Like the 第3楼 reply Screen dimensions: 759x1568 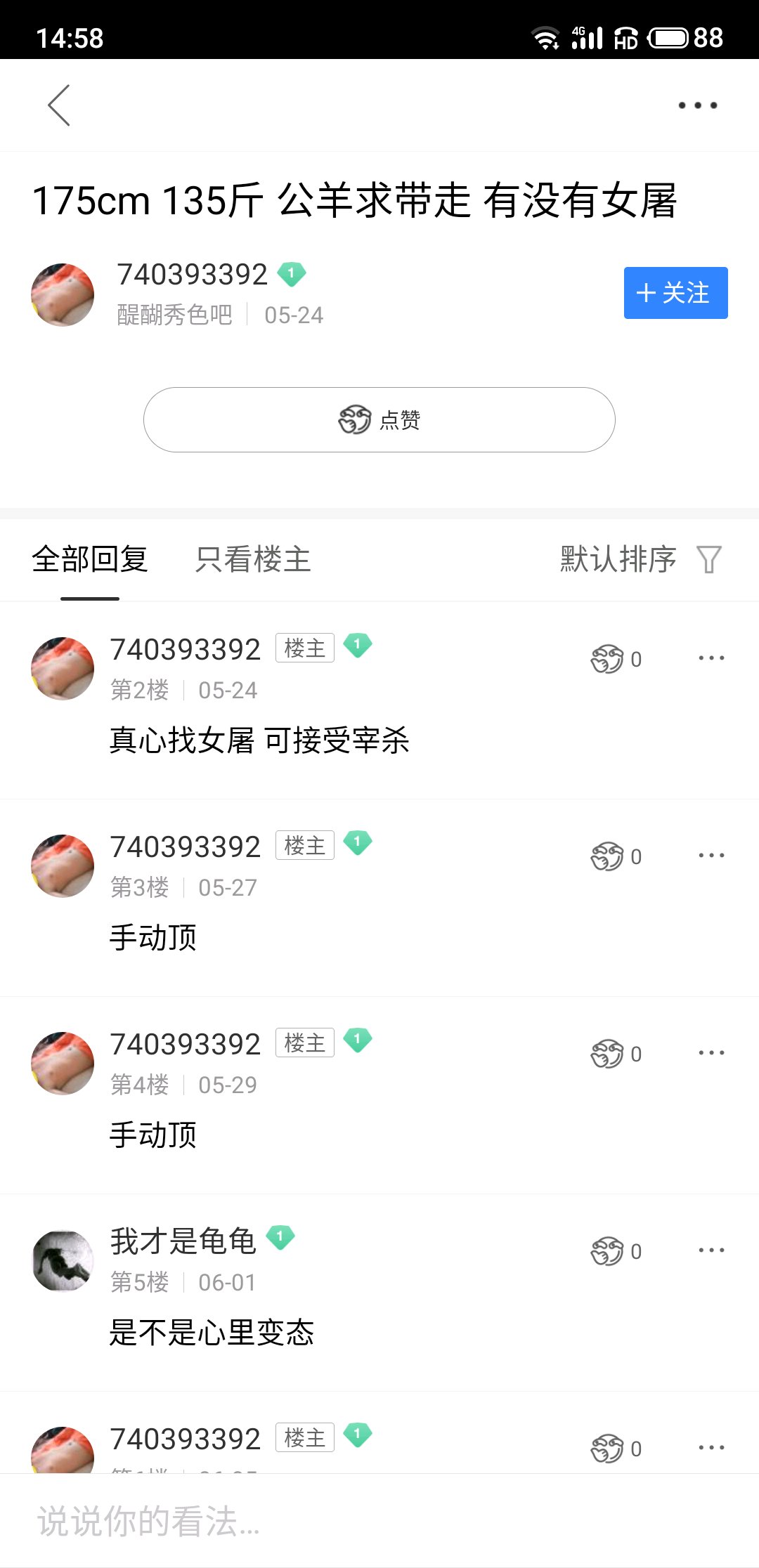click(616, 856)
